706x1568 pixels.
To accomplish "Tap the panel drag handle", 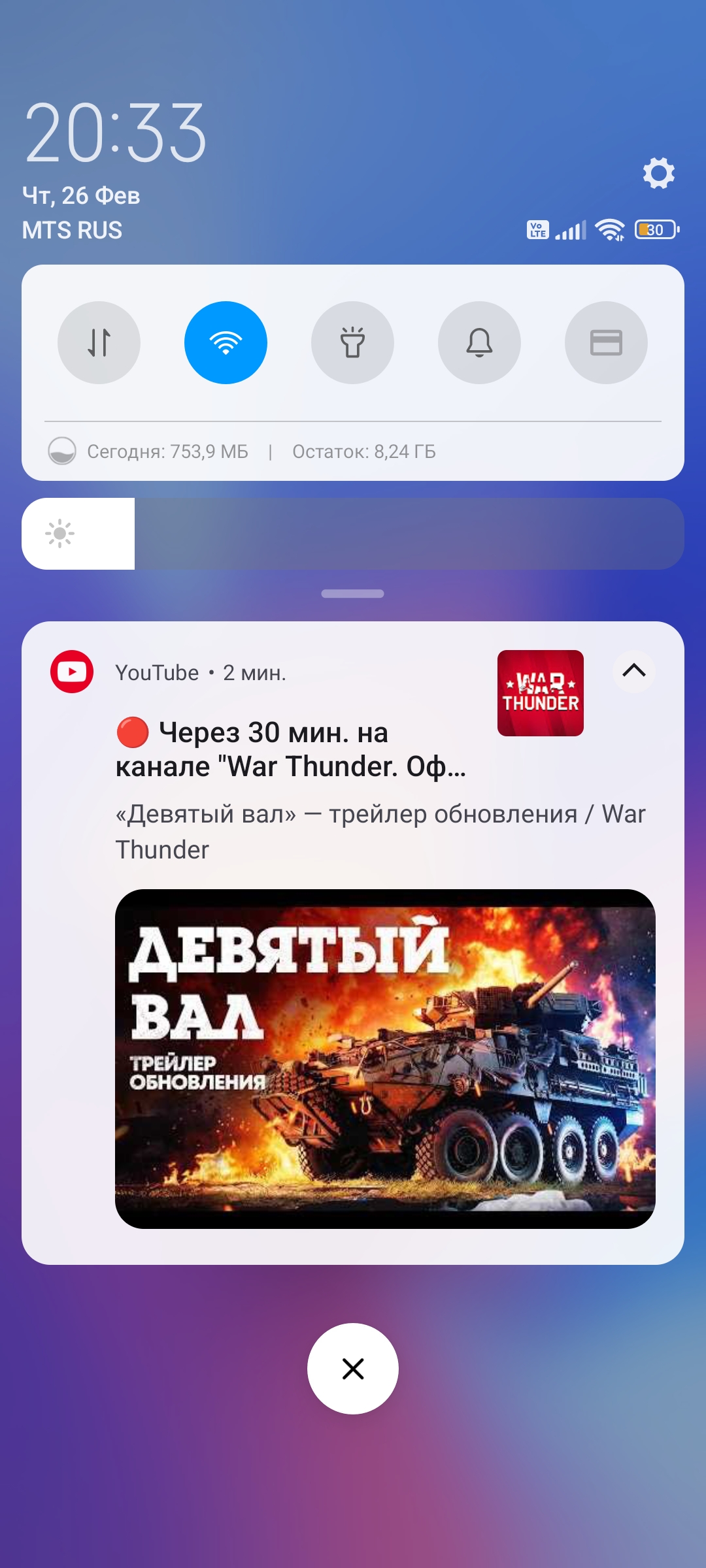I will 353,593.
